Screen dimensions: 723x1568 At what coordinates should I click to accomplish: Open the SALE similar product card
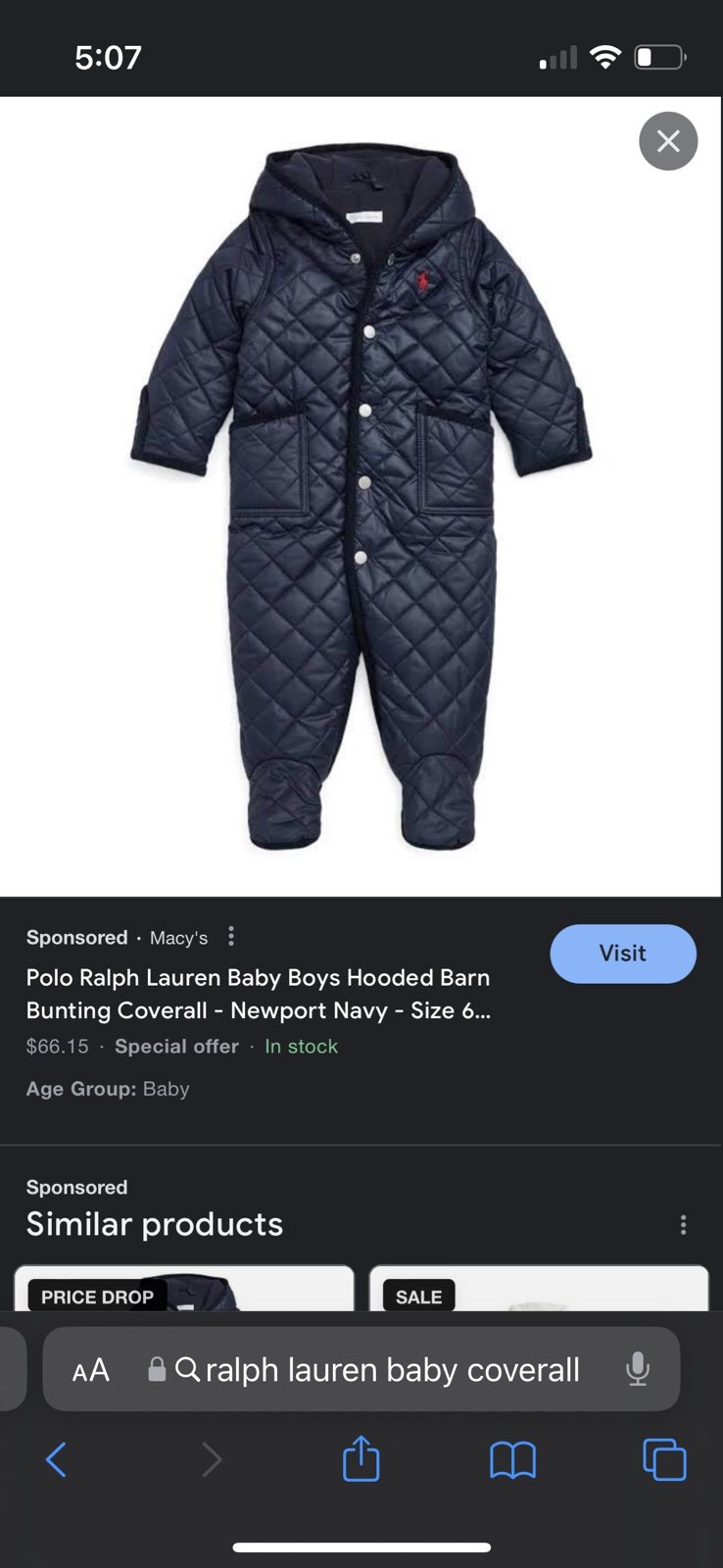pos(538,1288)
